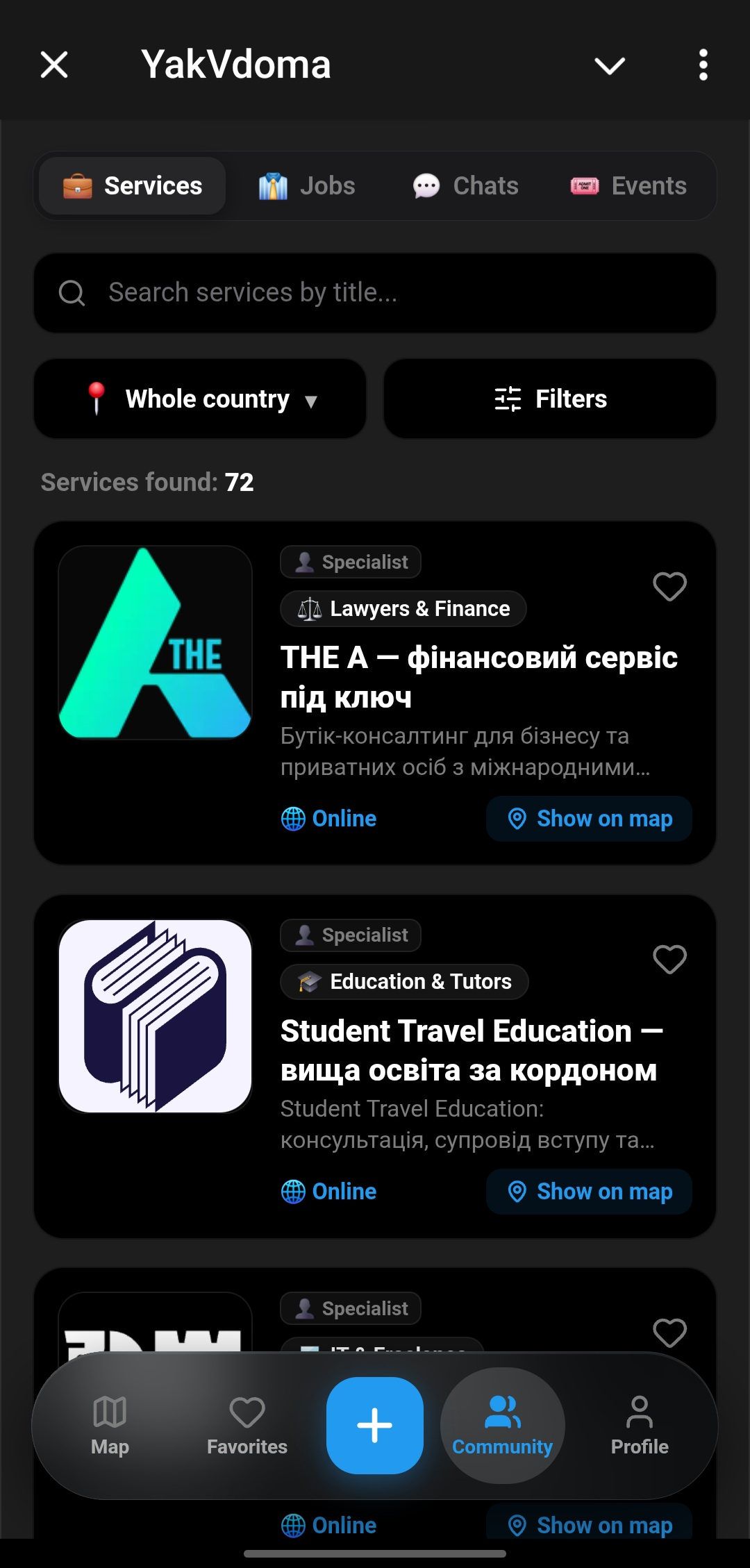Go to the Map tab
750x1568 pixels.
tap(110, 1426)
